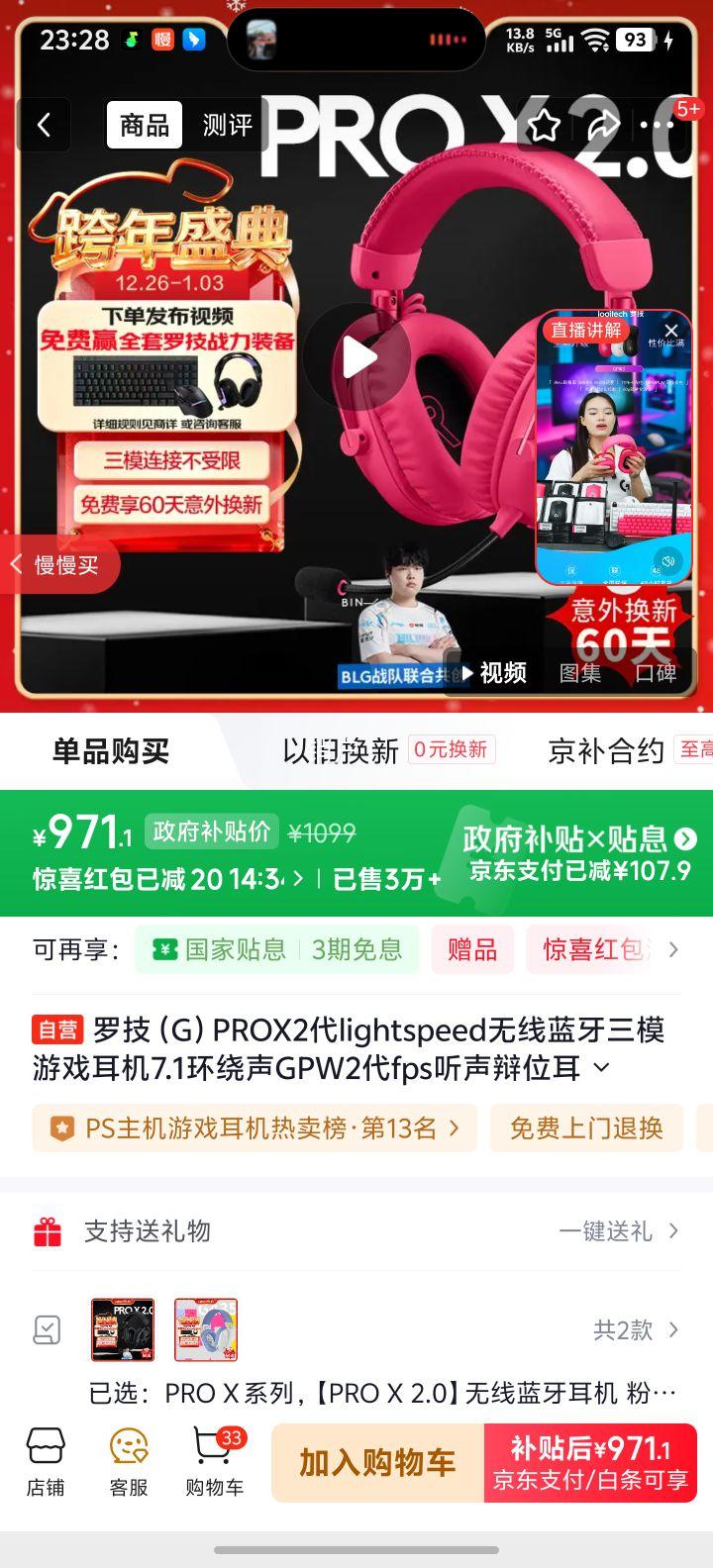Tap the back arrow at top left
This screenshot has height=1568, width=713.
click(42, 125)
